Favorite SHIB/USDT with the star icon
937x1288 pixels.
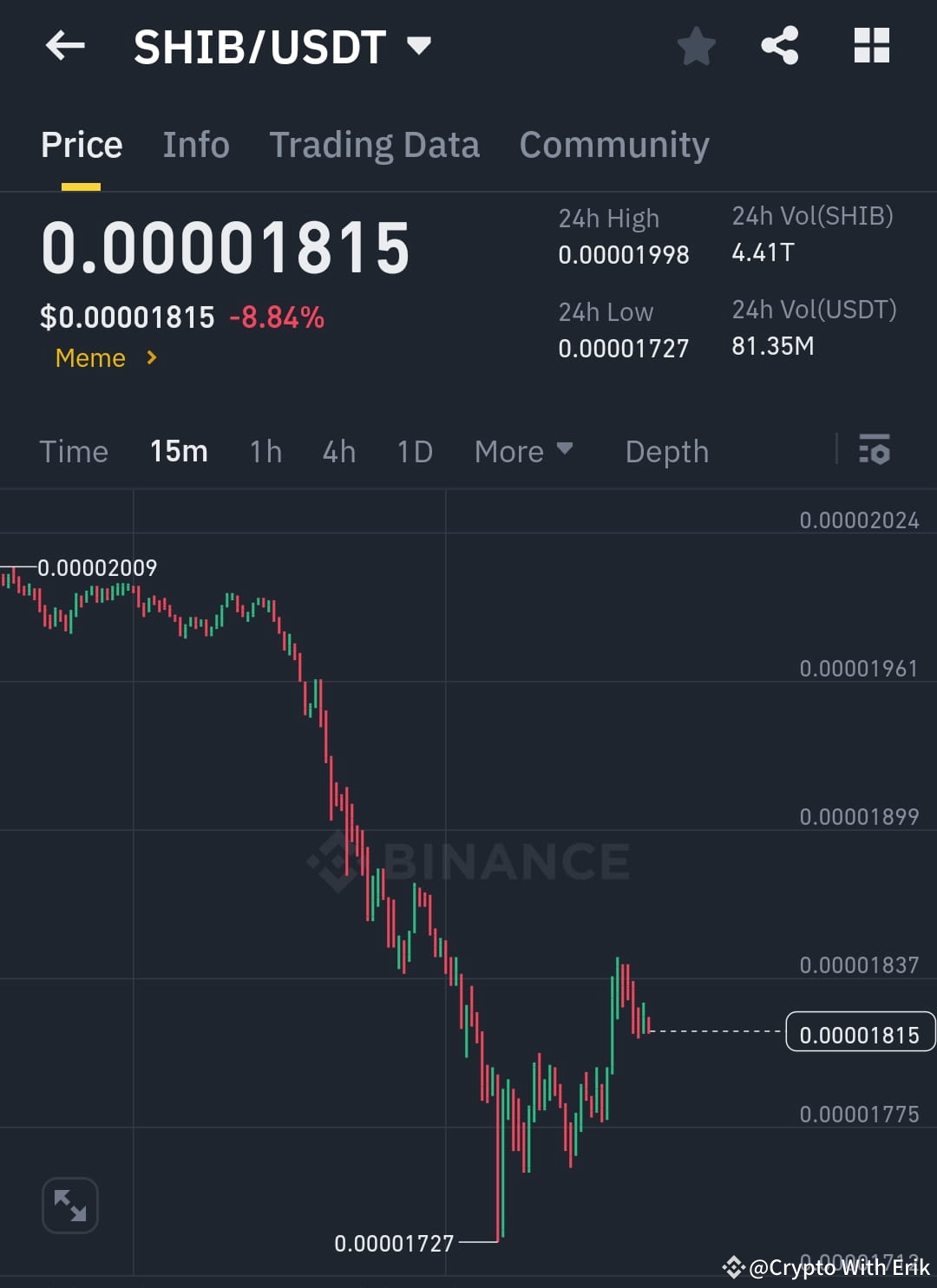696,47
